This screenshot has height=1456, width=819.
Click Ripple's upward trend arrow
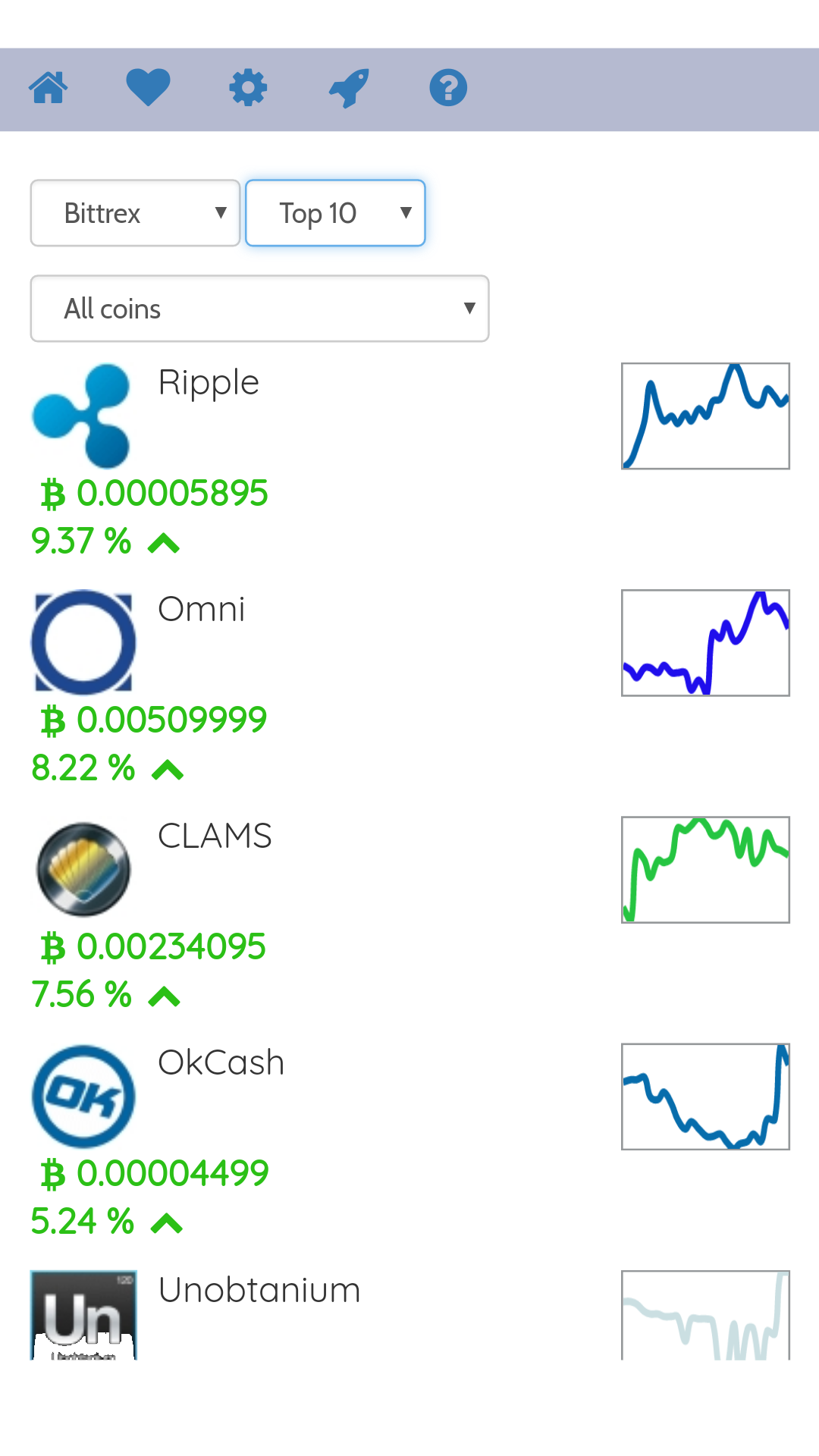165,542
